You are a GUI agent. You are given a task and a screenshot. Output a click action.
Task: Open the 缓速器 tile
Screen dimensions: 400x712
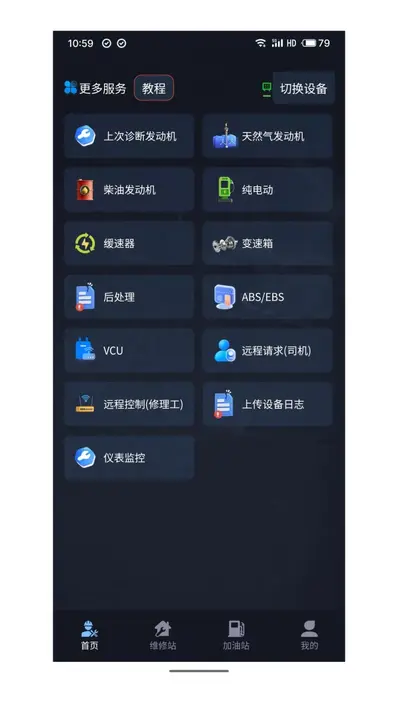[x=129, y=243]
